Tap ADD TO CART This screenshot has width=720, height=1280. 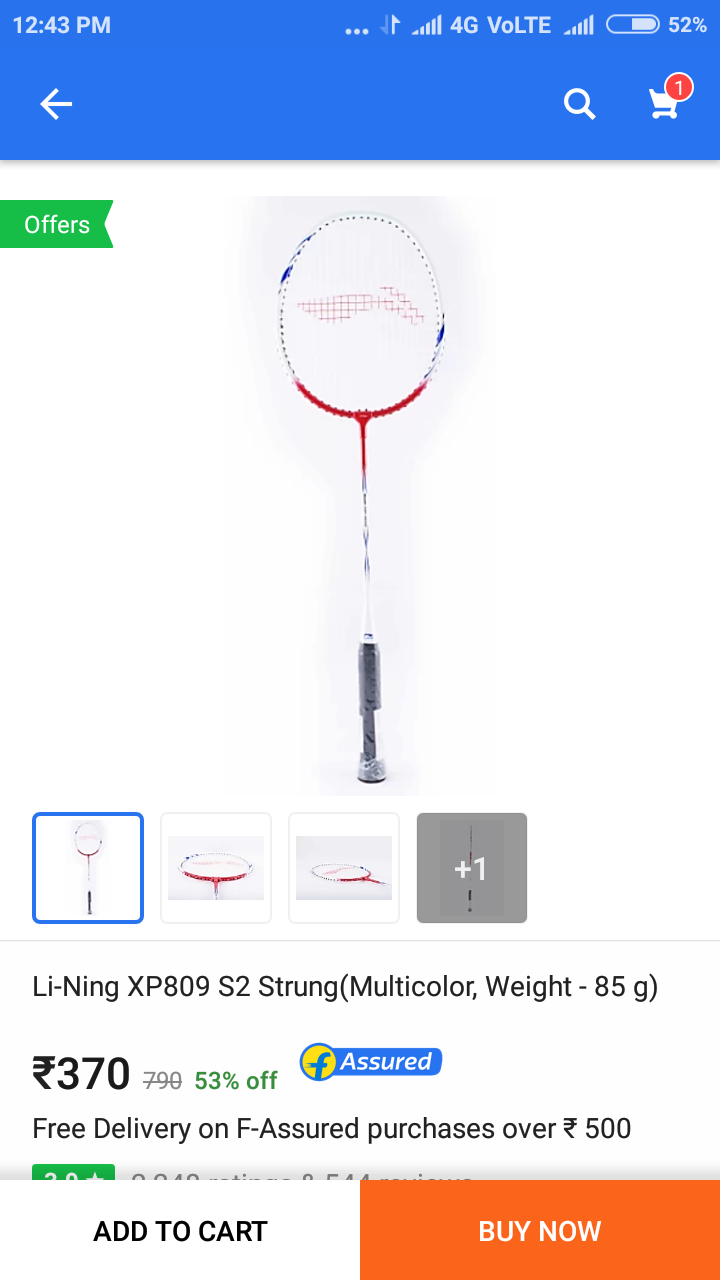(180, 1230)
